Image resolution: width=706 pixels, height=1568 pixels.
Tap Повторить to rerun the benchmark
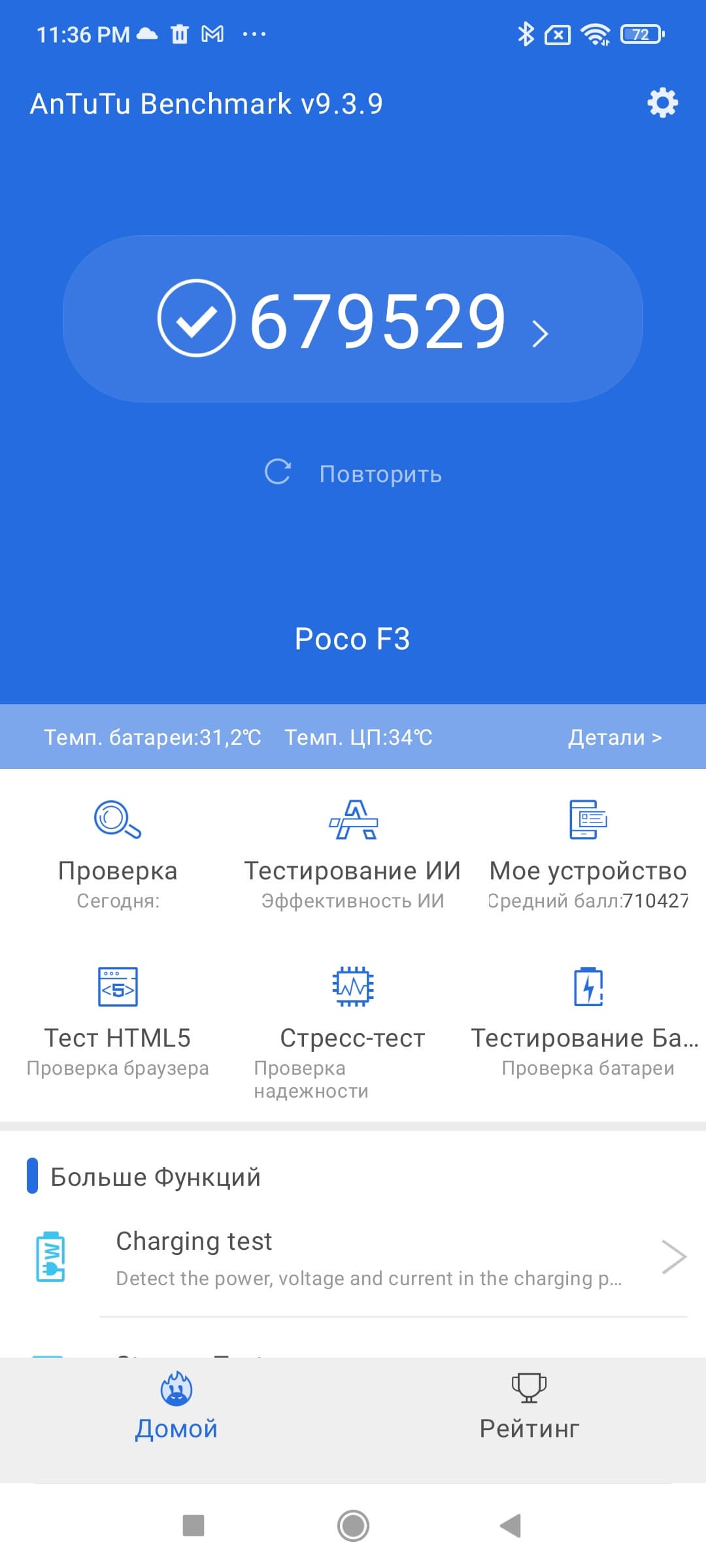coord(353,474)
